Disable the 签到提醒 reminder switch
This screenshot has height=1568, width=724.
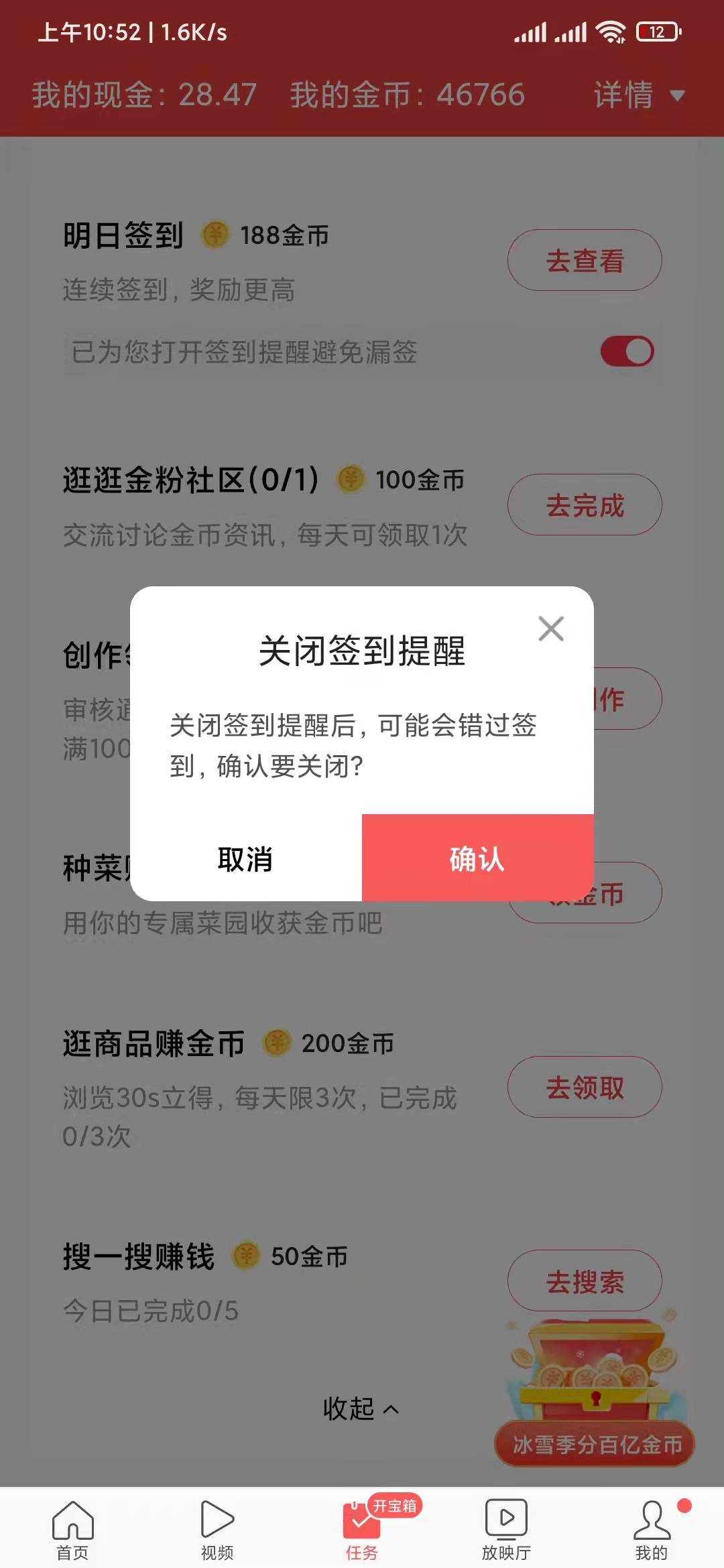(x=626, y=350)
